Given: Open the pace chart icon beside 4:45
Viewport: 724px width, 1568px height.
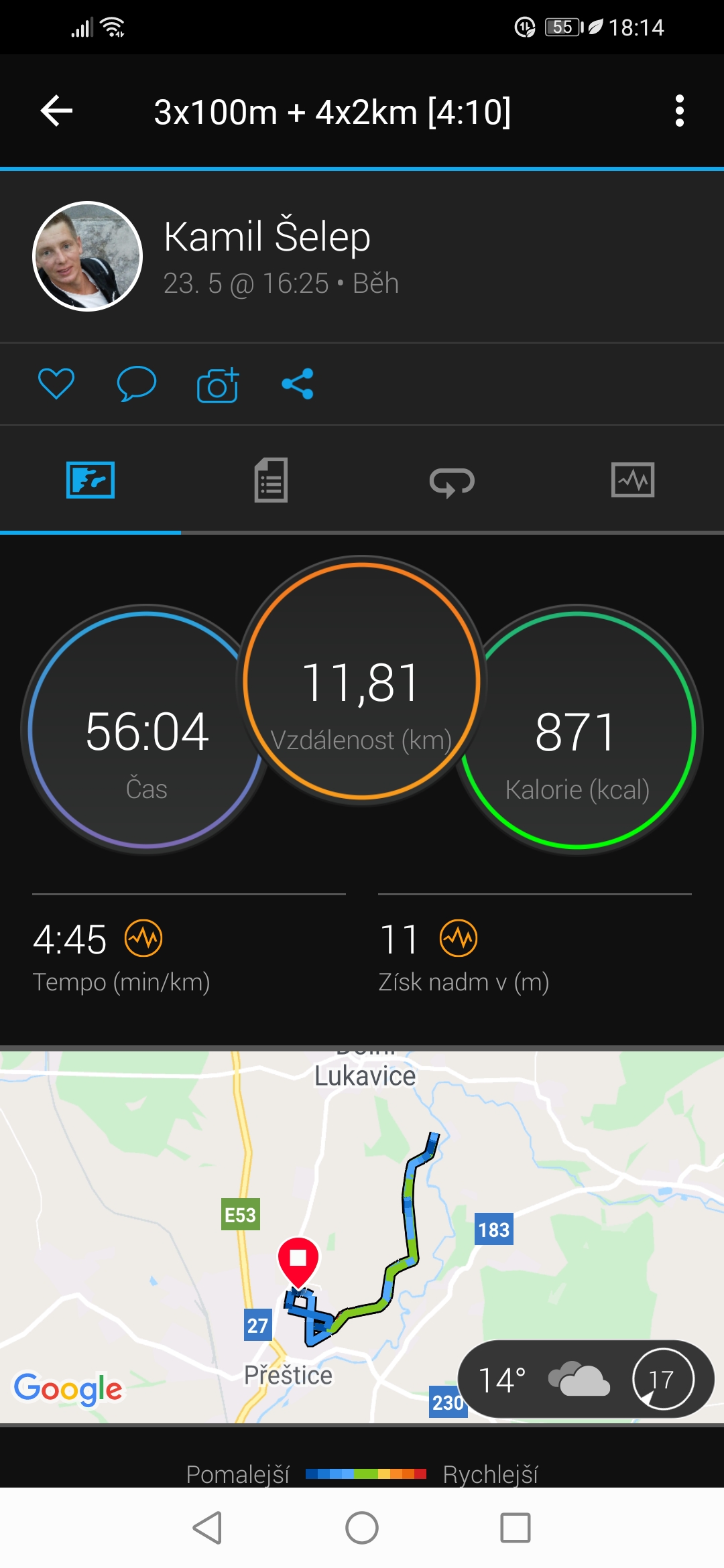Looking at the screenshot, I should pos(143,938).
